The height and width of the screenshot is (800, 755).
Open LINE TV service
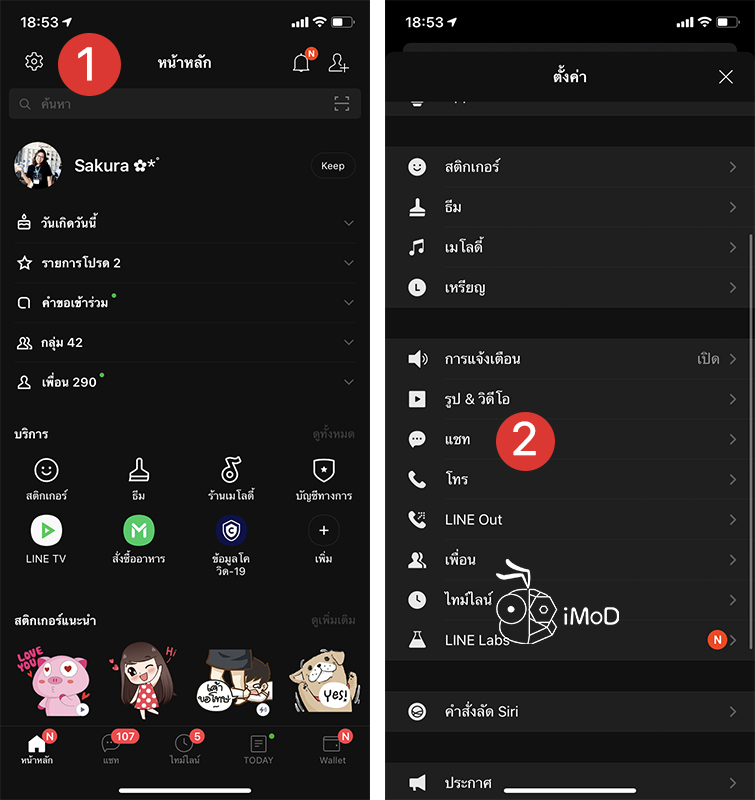(x=46, y=538)
